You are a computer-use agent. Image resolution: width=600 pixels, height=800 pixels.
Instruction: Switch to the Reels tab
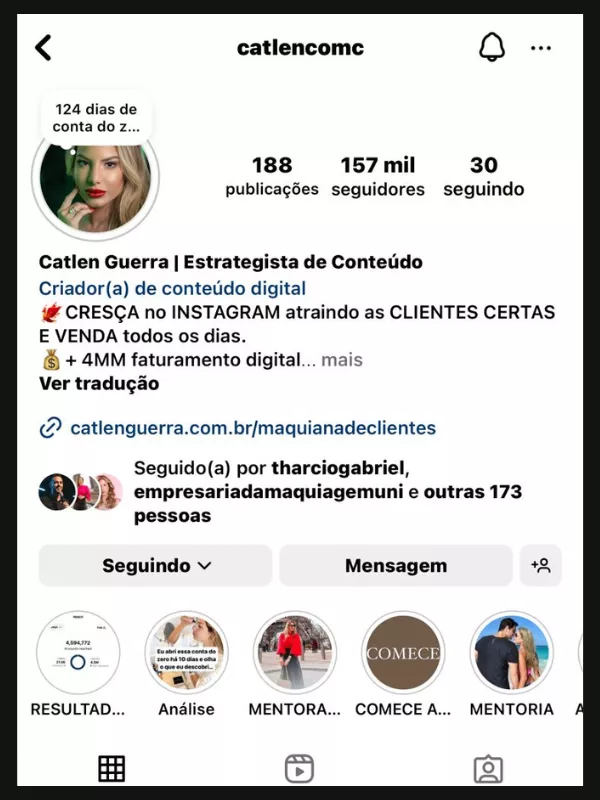[299, 768]
